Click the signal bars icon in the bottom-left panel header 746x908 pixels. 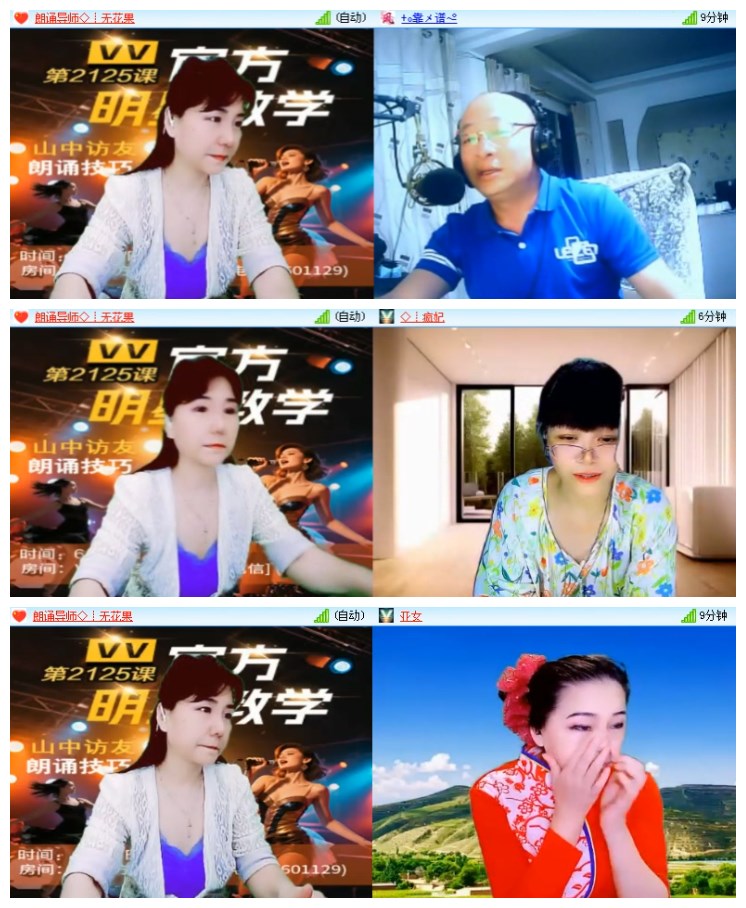click(x=322, y=616)
